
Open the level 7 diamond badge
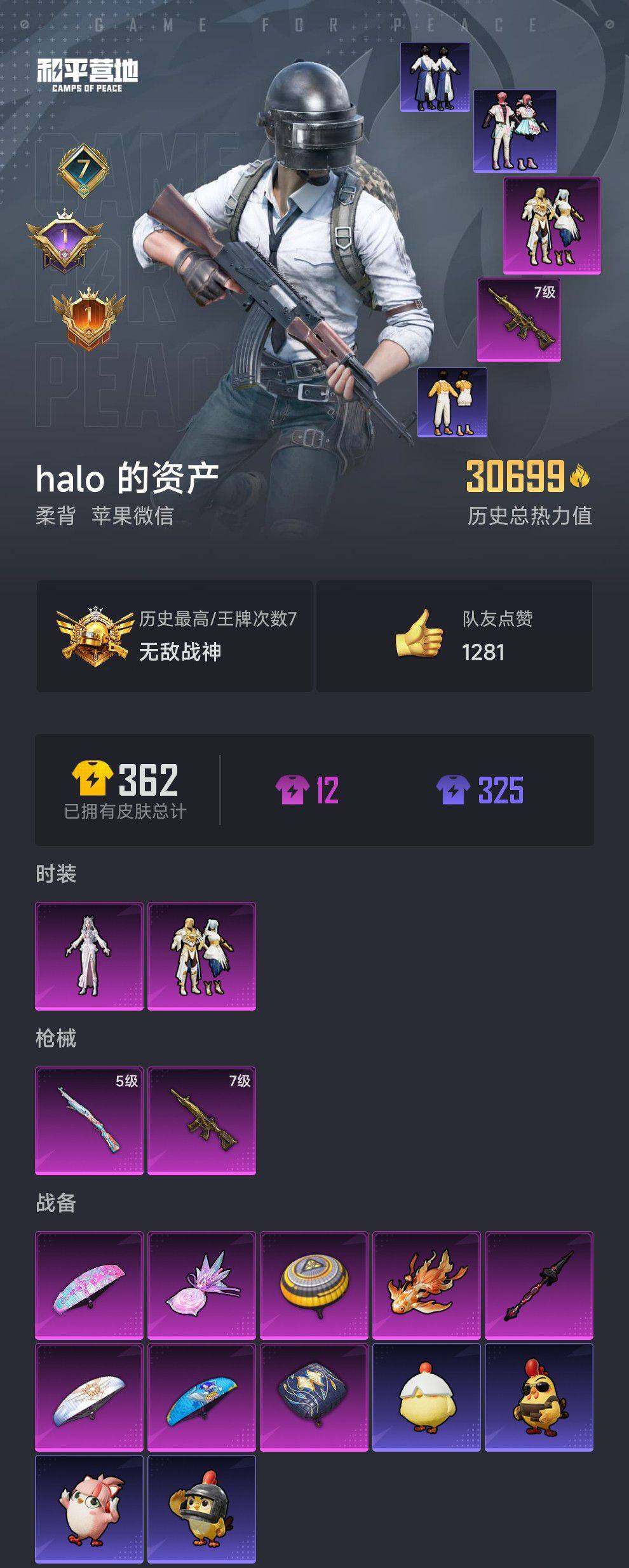click(83, 172)
